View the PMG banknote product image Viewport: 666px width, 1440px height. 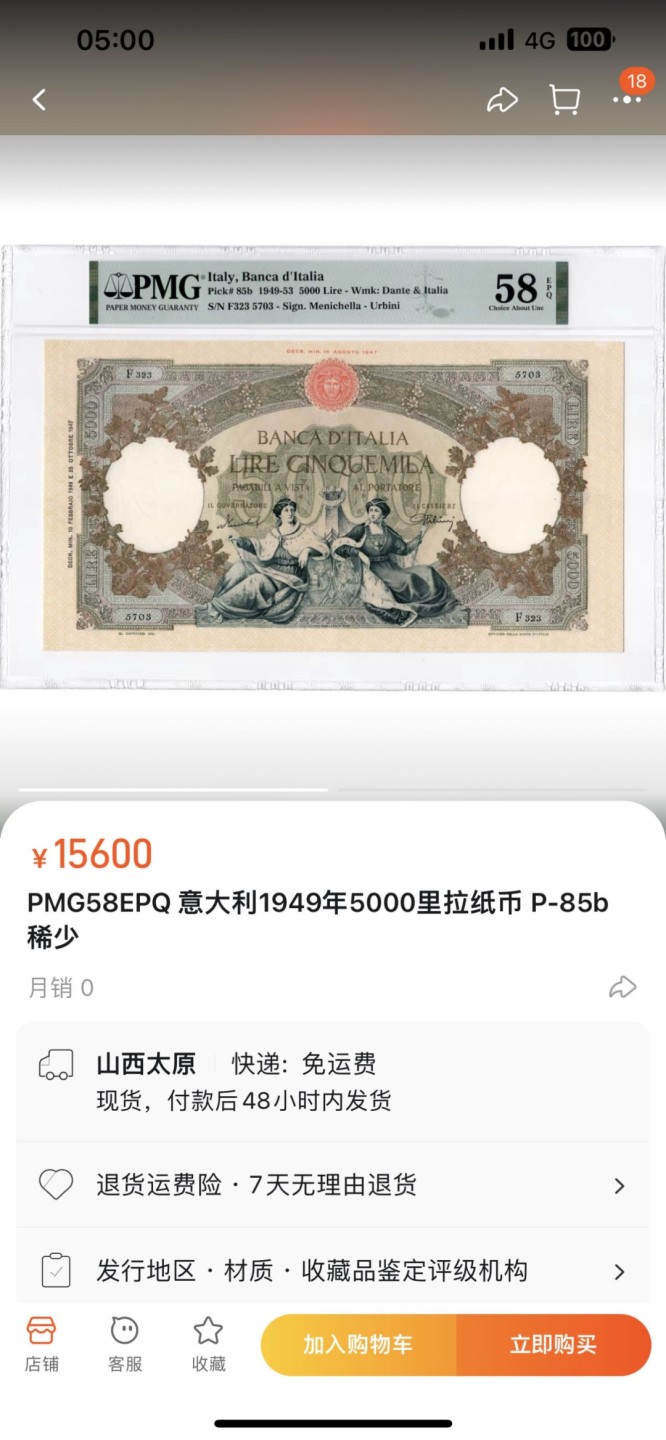[x=333, y=467]
